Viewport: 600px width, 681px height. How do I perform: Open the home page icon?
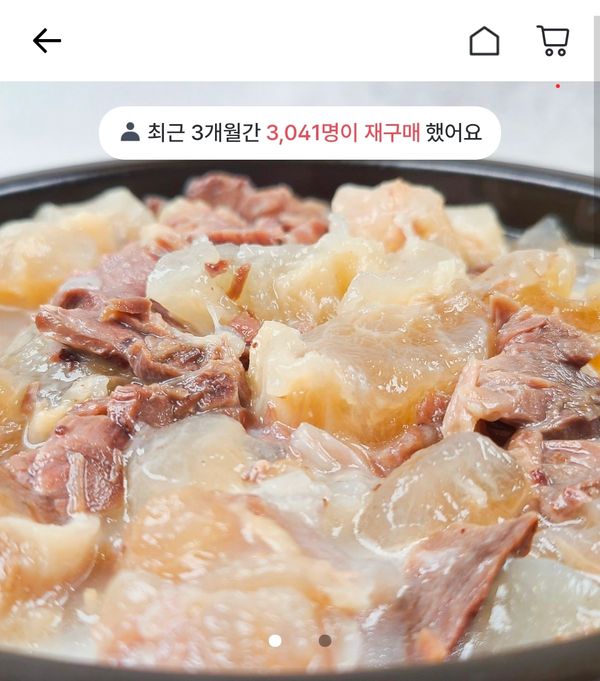(484, 41)
